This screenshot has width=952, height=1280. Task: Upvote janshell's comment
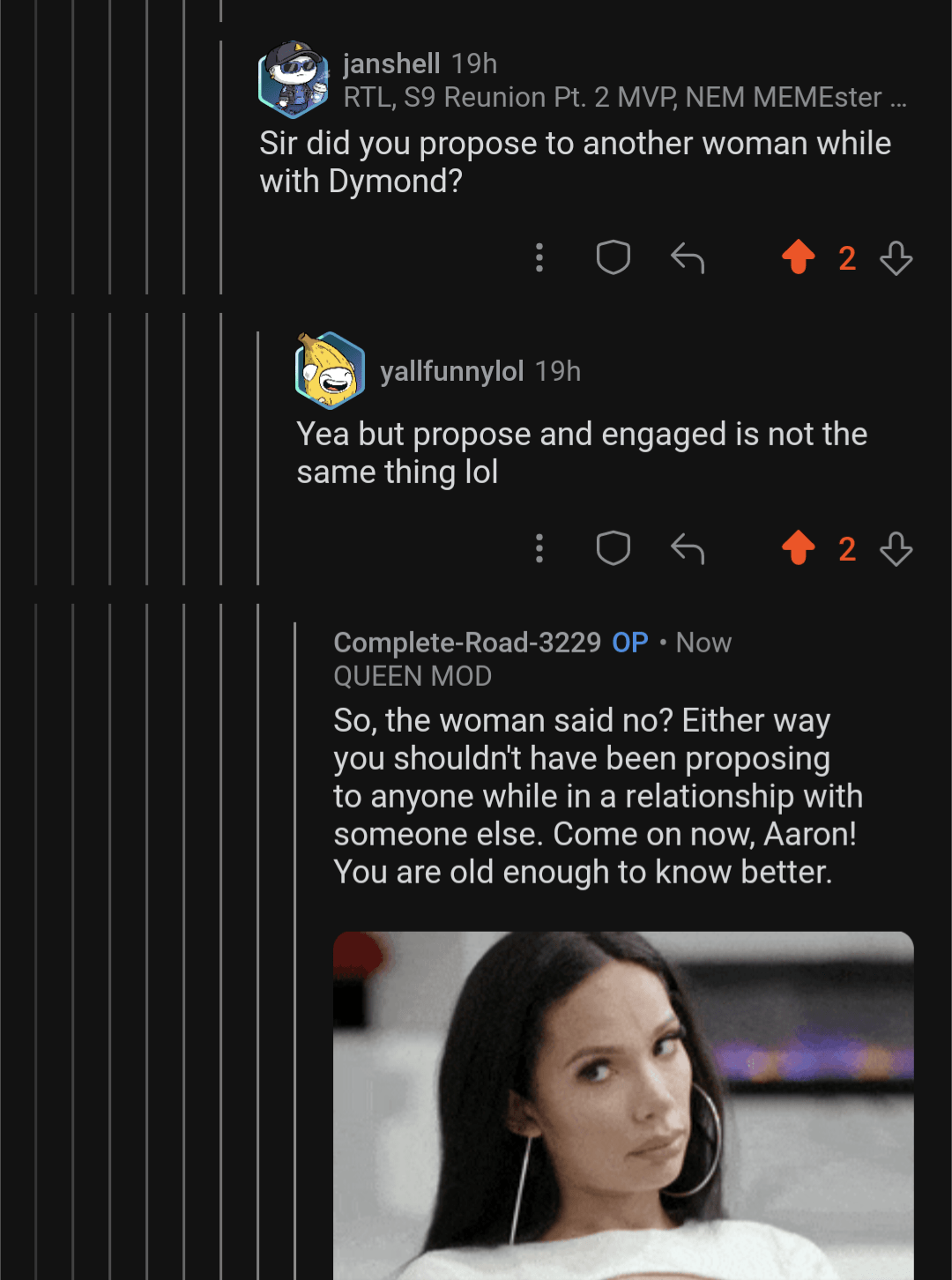point(798,257)
